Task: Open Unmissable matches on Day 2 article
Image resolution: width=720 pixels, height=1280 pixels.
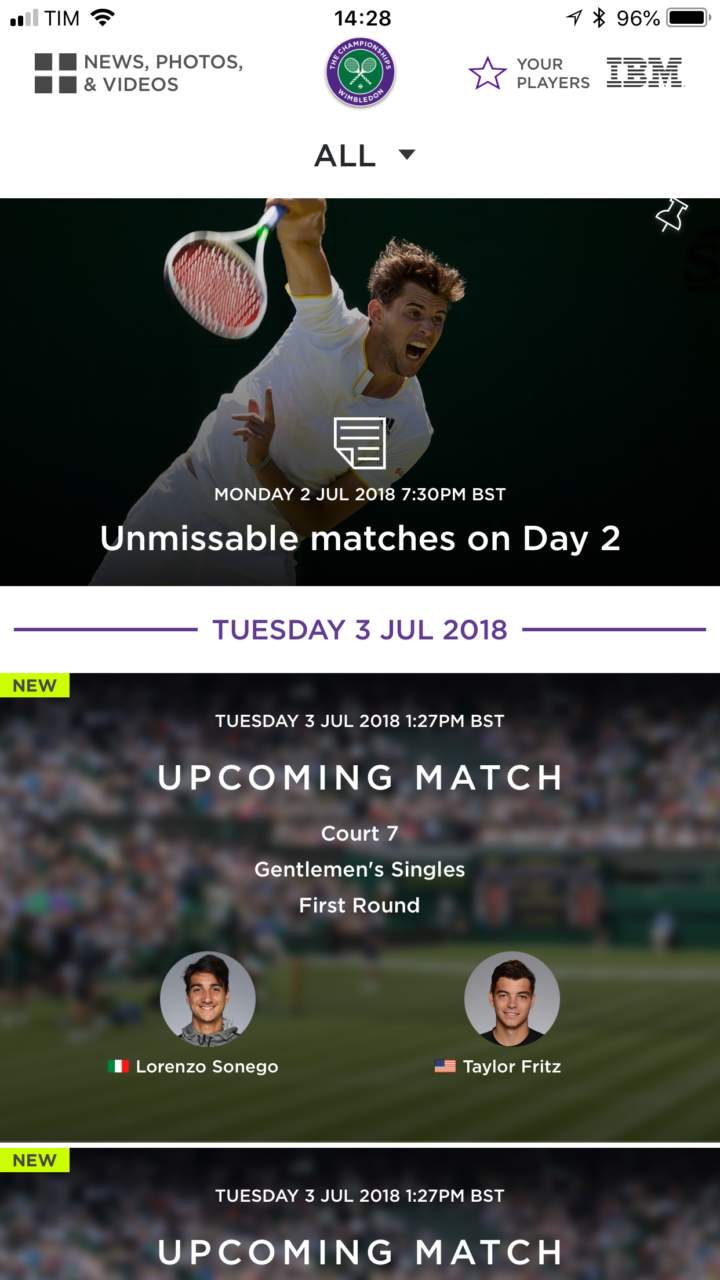Action: pos(360,538)
